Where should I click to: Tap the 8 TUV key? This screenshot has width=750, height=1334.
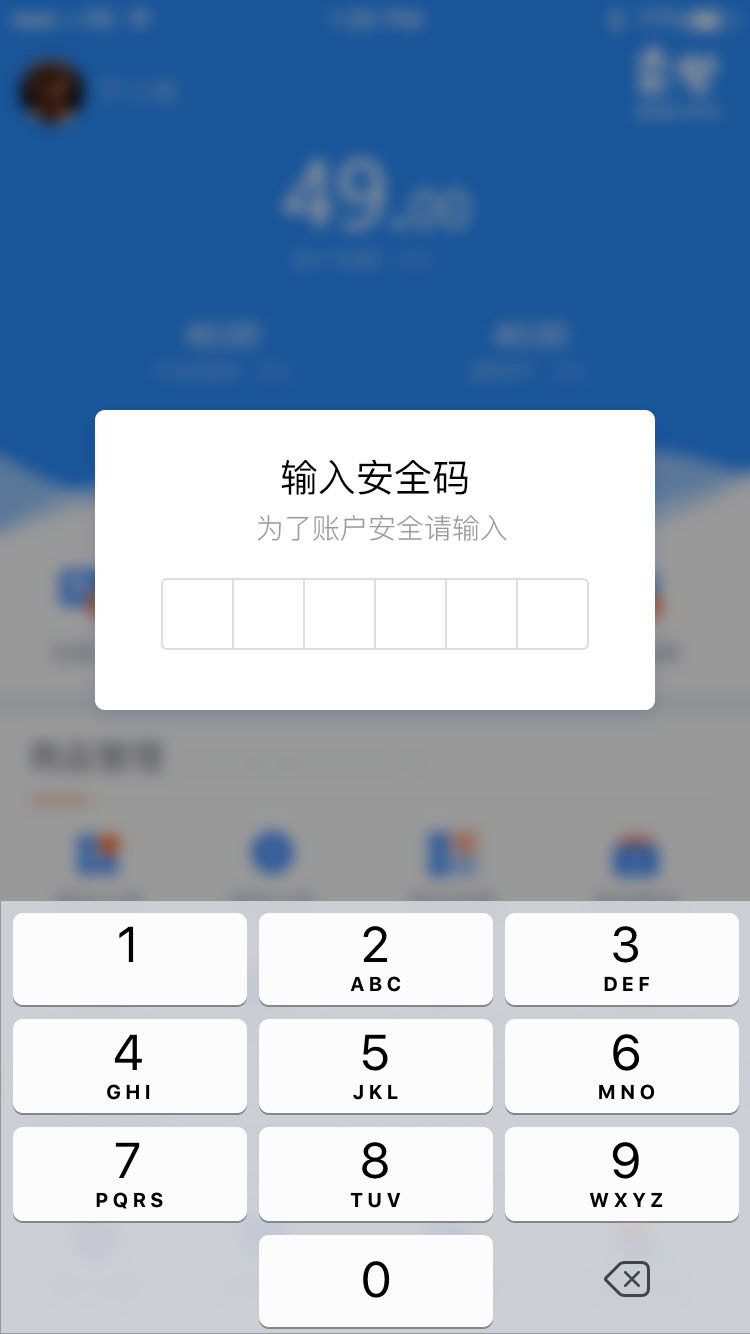376,1174
